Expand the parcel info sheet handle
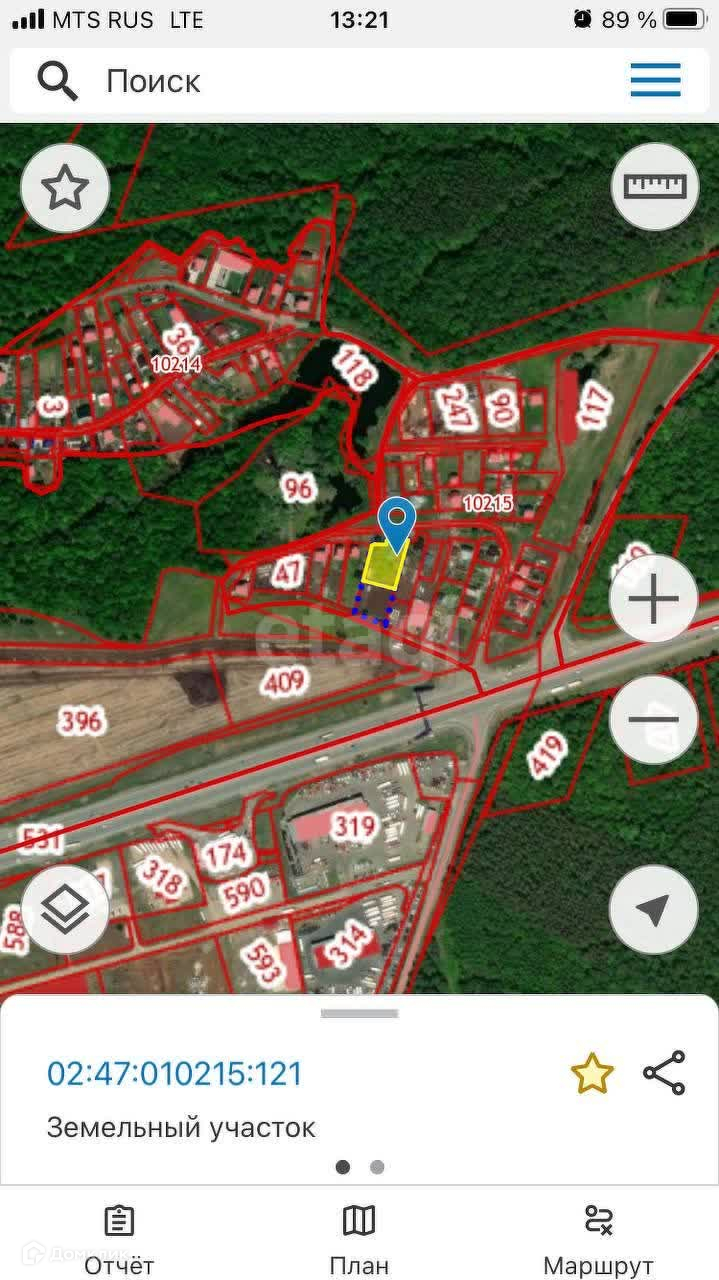The width and height of the screenshot is (719, 1280). pos(359,1013)
